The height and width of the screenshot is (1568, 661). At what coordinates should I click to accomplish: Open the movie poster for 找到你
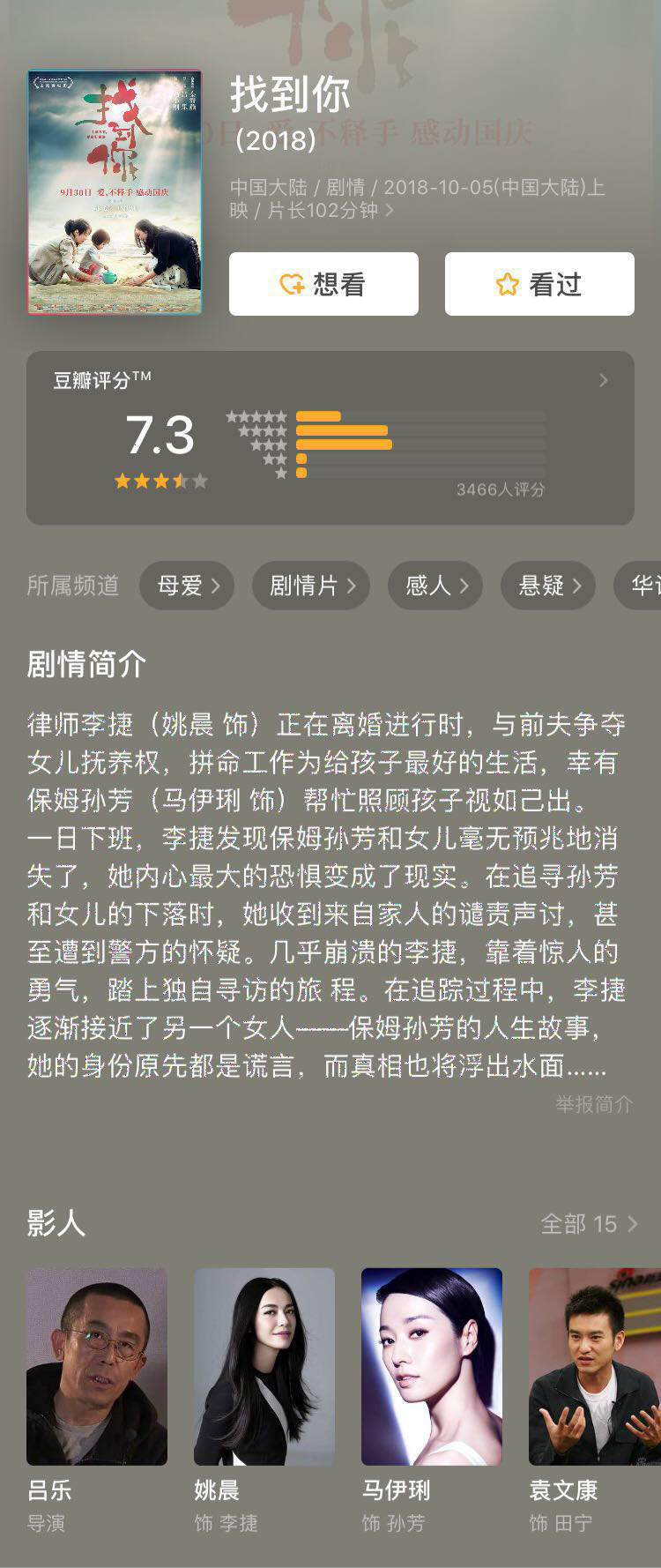pyautogui.click(x=115, y=192)
